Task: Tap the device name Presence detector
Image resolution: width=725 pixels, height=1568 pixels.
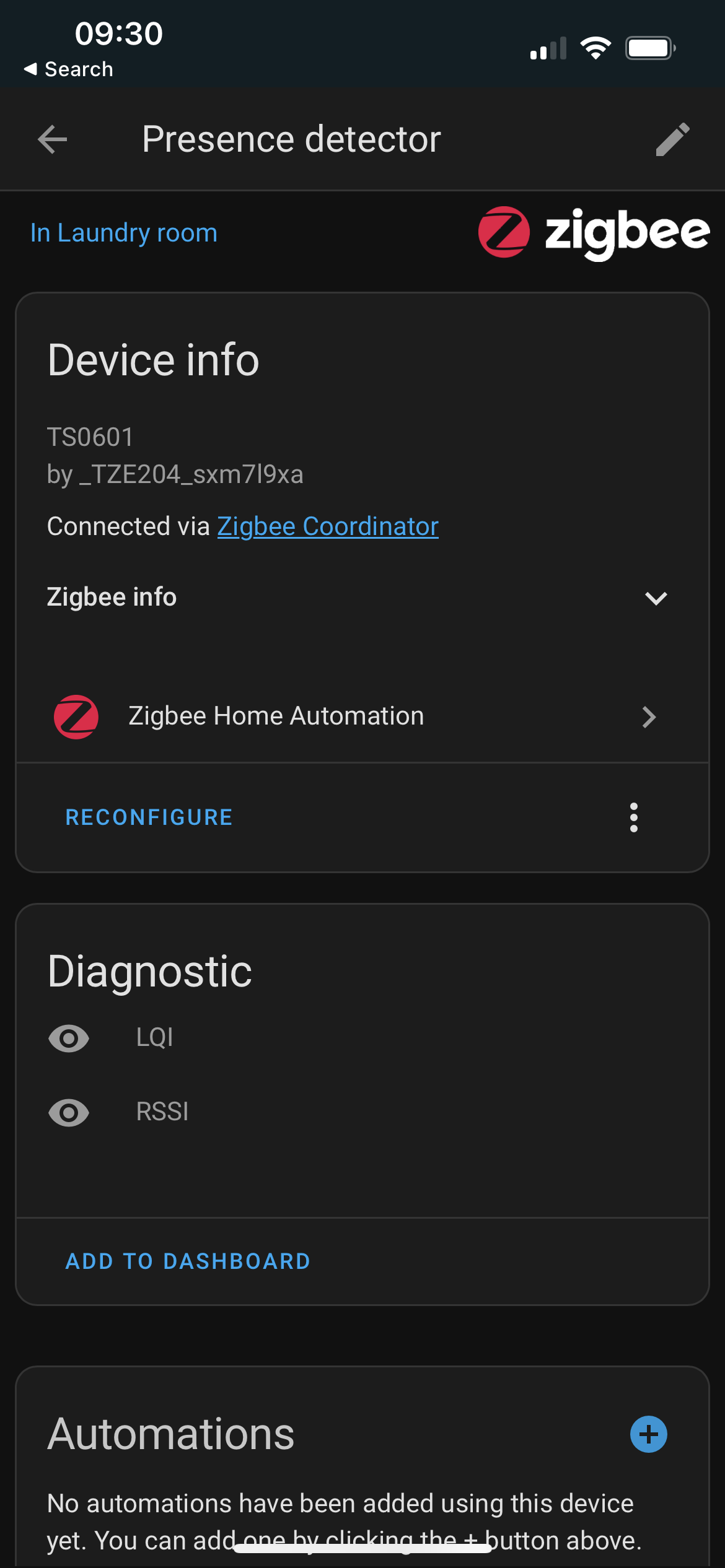Action: tap(291, 139)
